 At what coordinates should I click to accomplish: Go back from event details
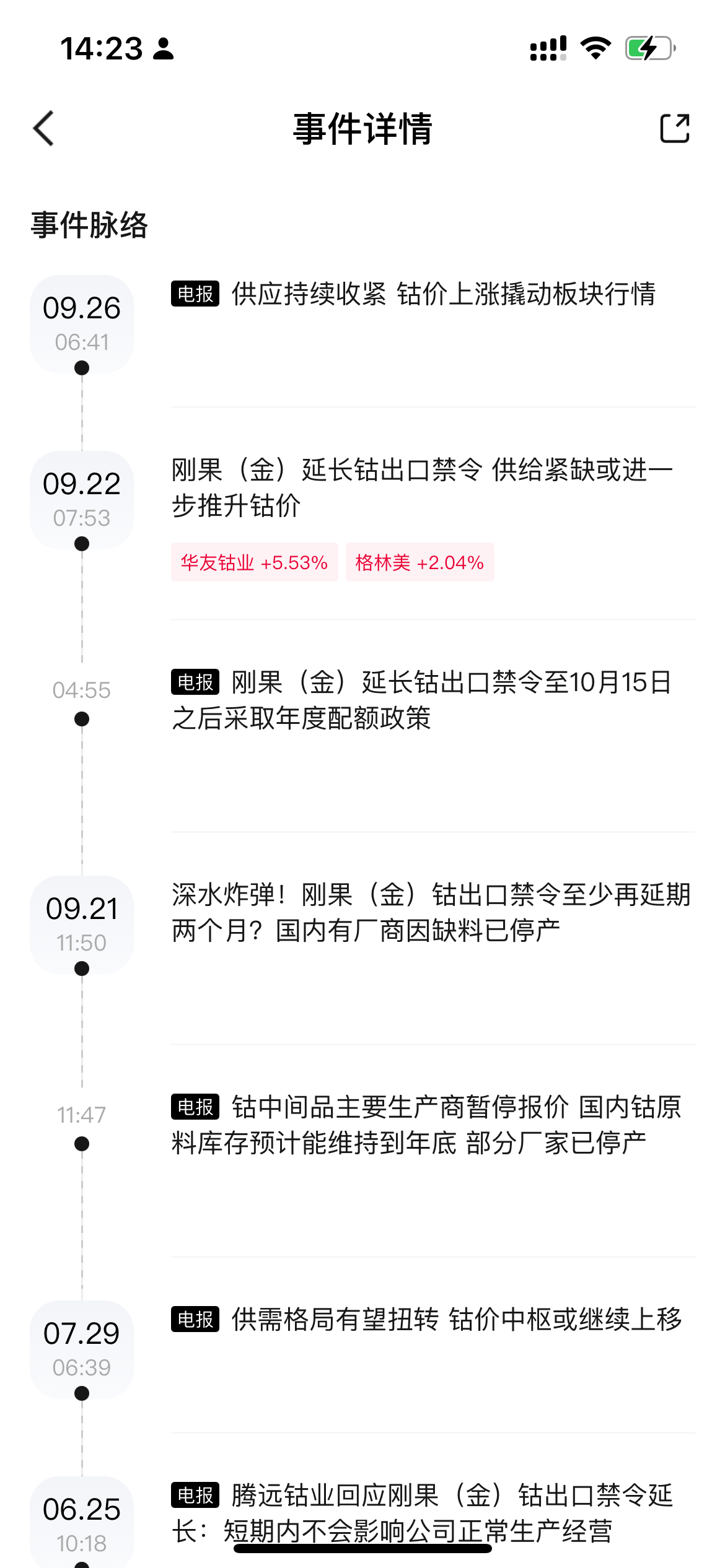tap(44, 129)
